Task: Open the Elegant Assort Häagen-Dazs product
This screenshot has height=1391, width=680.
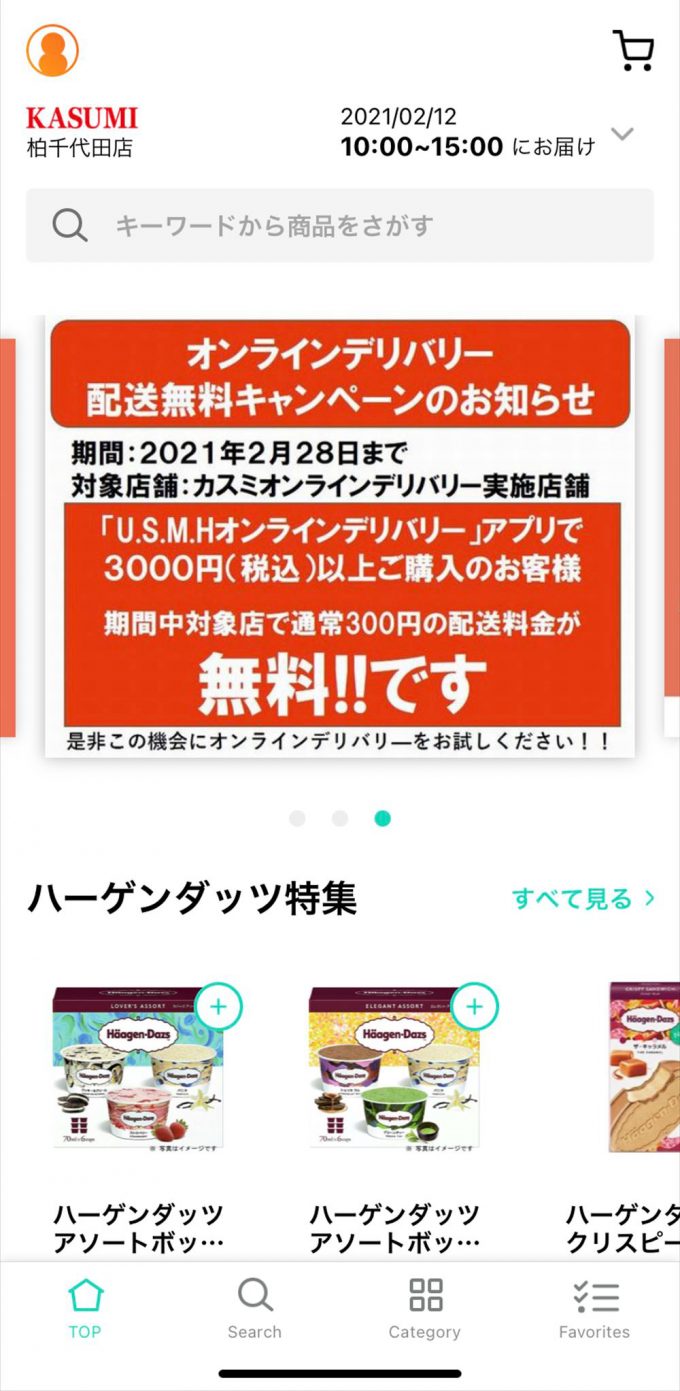Action: tap(395, 1070)
